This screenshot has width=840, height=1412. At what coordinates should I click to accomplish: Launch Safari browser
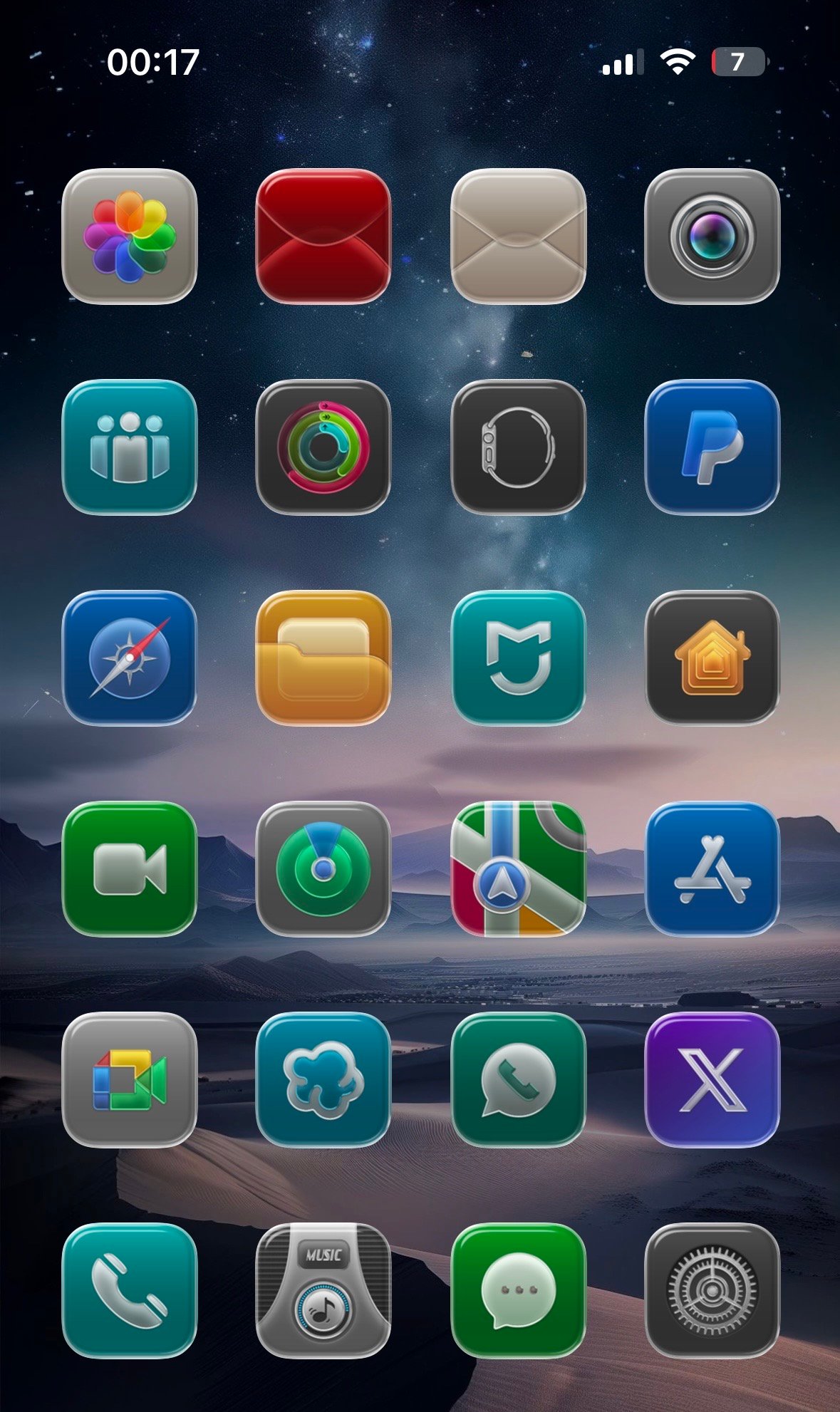[x=129, y=657]
